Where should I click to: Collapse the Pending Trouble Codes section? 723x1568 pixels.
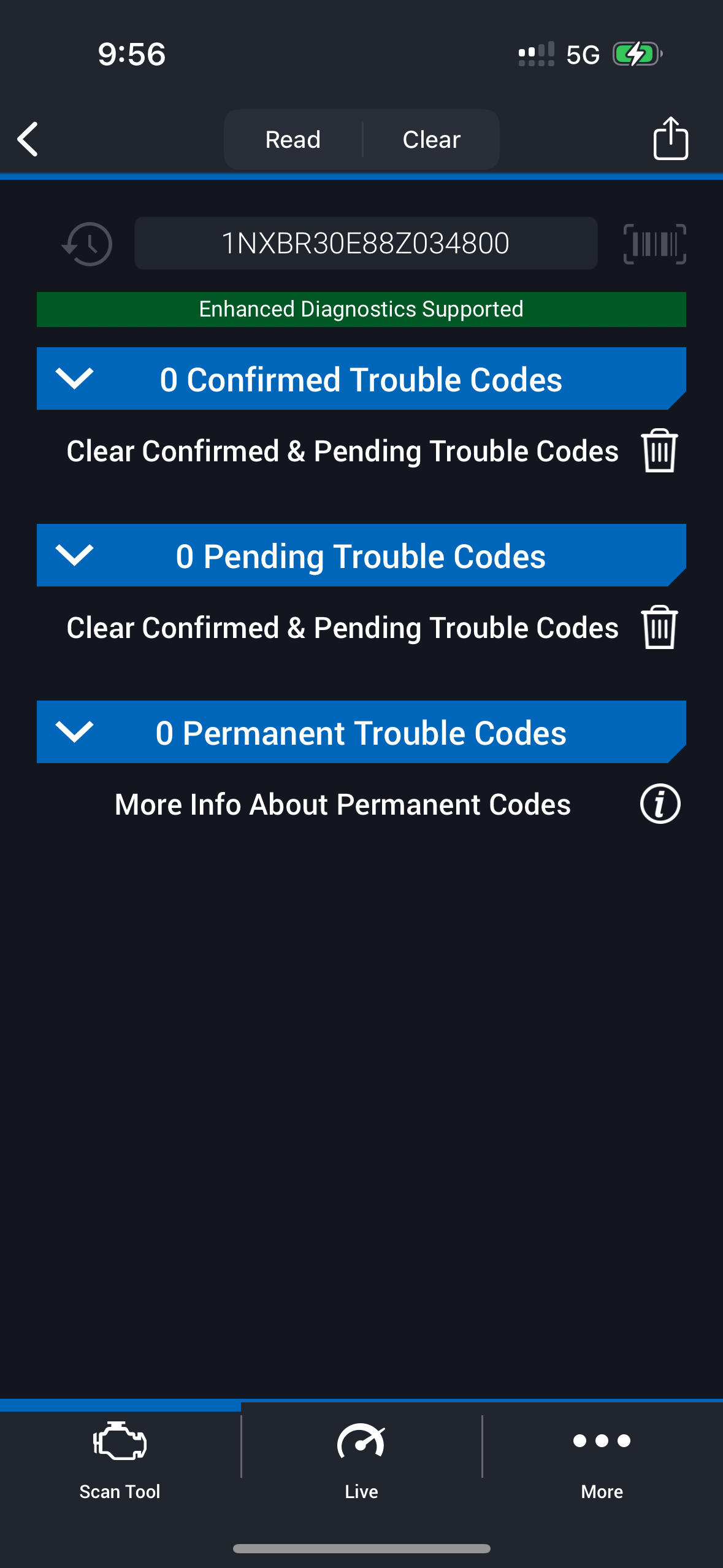[x=74, y=555]
